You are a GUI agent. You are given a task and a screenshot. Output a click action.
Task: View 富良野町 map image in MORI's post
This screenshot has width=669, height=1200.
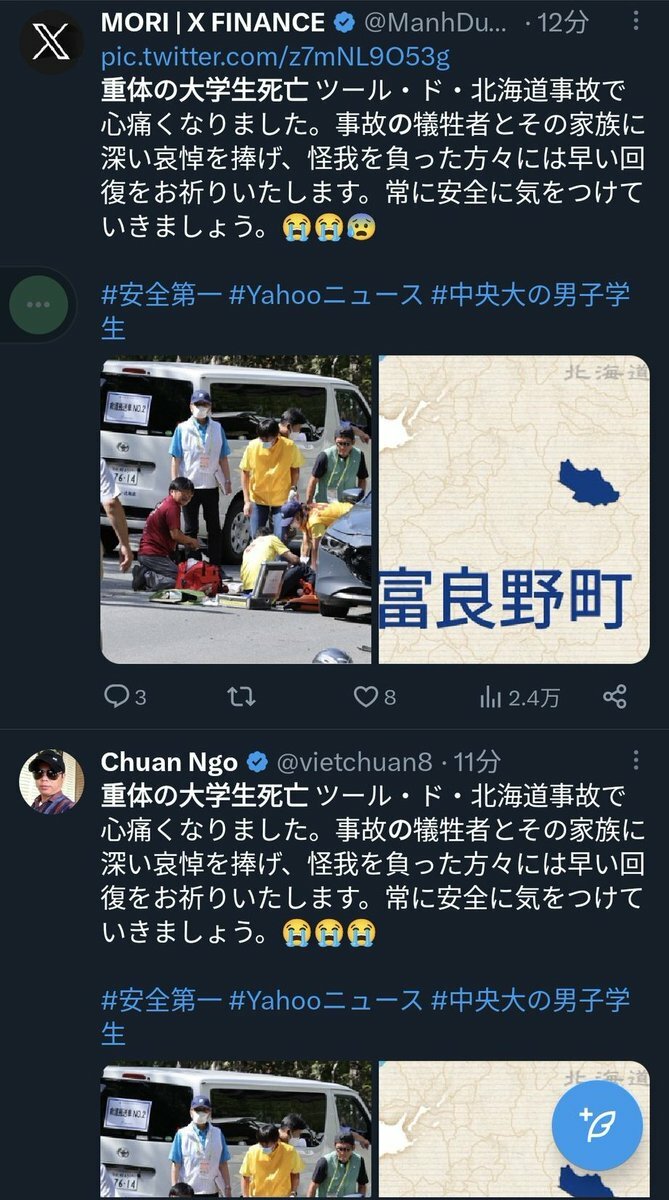click(513, 509)
